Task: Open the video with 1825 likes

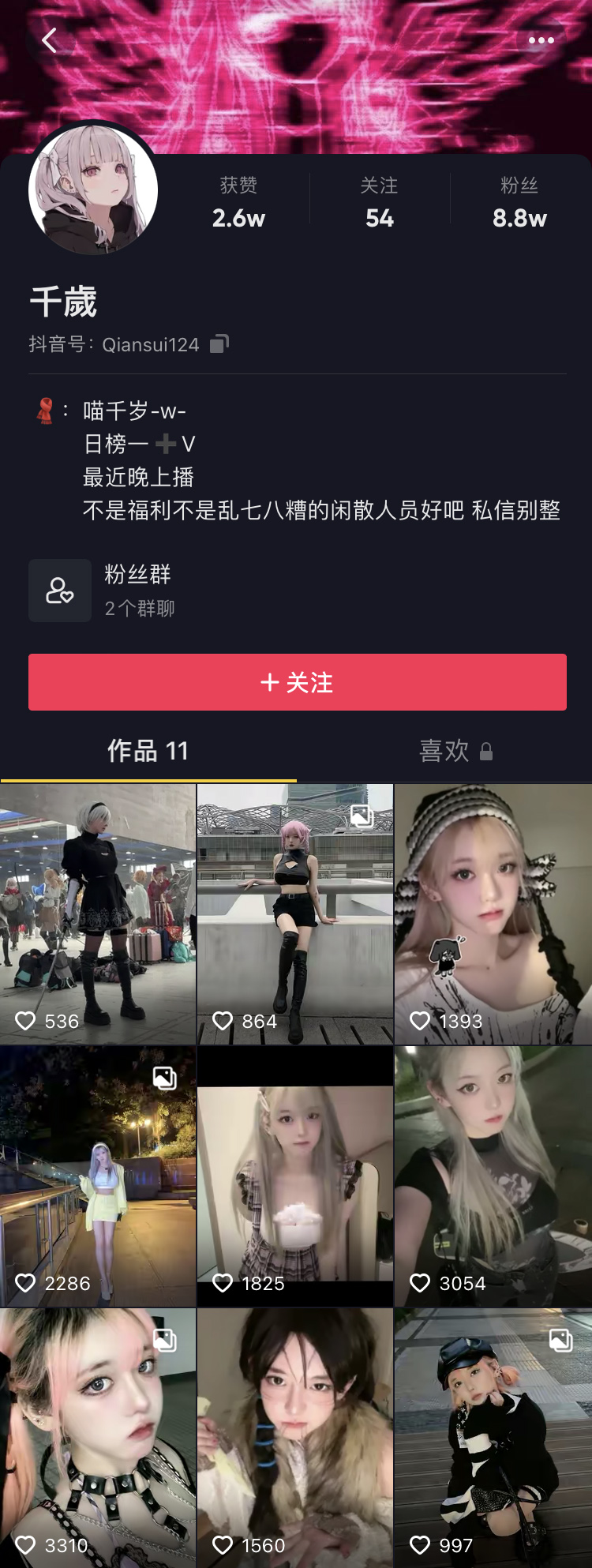Action: (295, 1176)
